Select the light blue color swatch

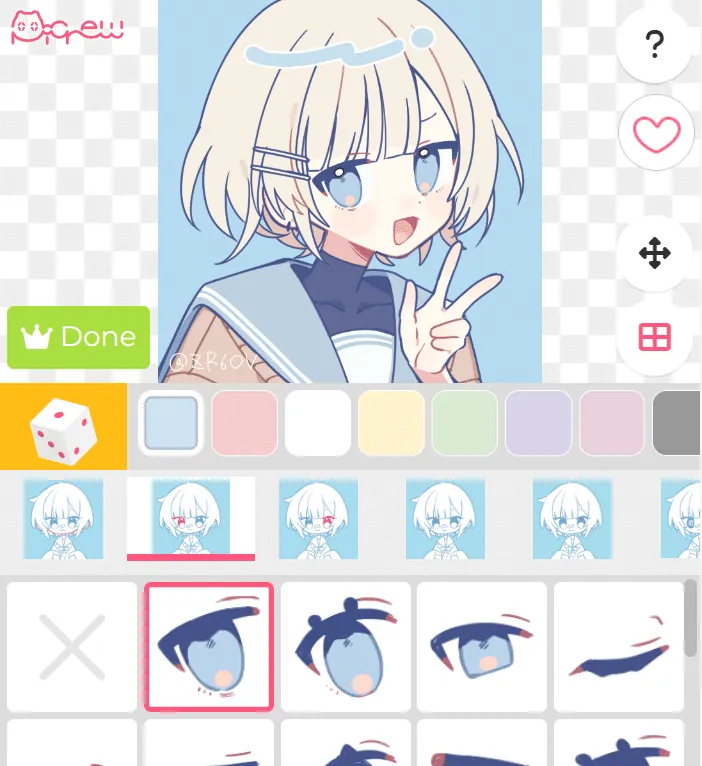(x=171, y=423)
